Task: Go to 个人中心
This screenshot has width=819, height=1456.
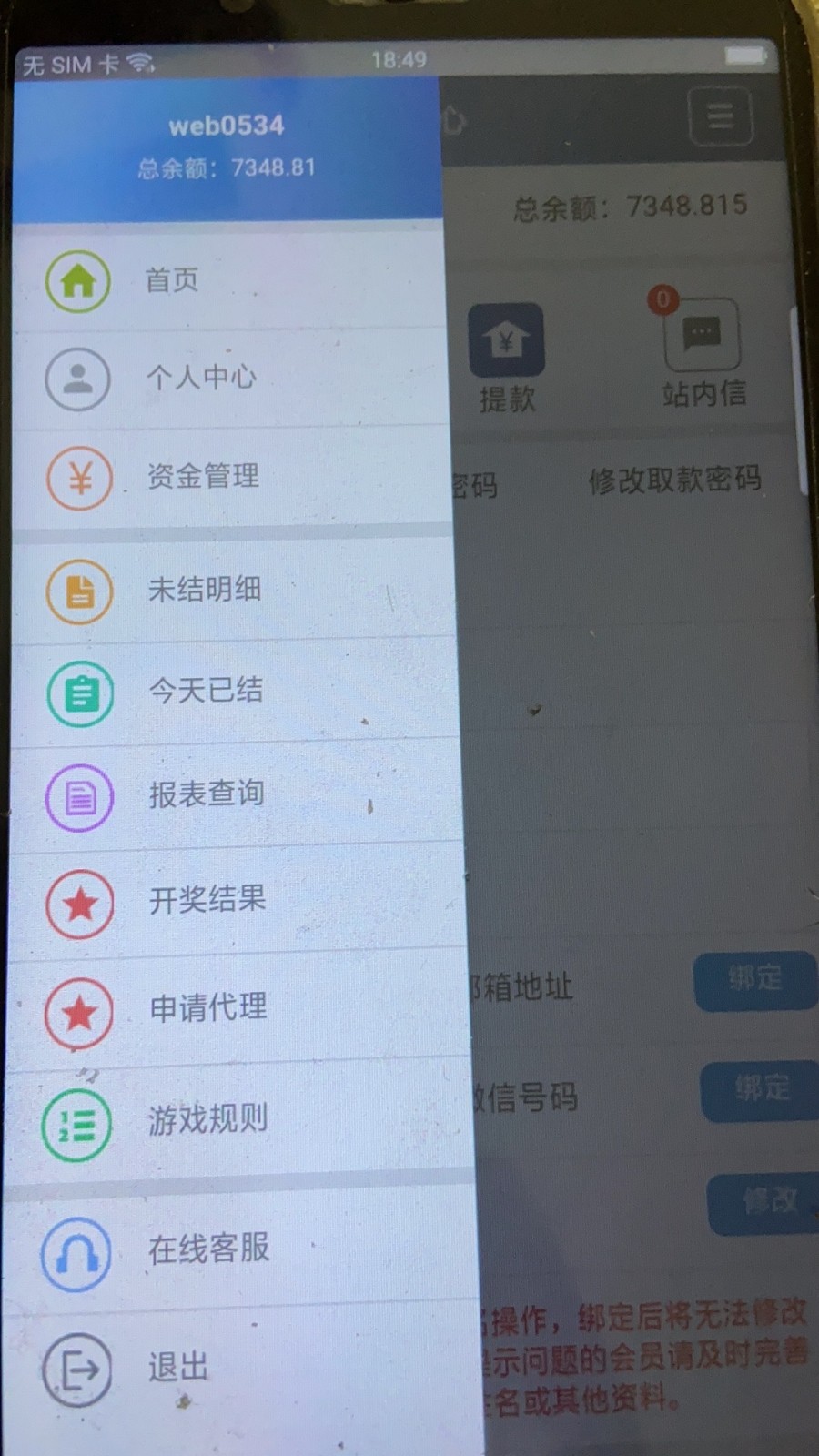Action: [200, 377]
